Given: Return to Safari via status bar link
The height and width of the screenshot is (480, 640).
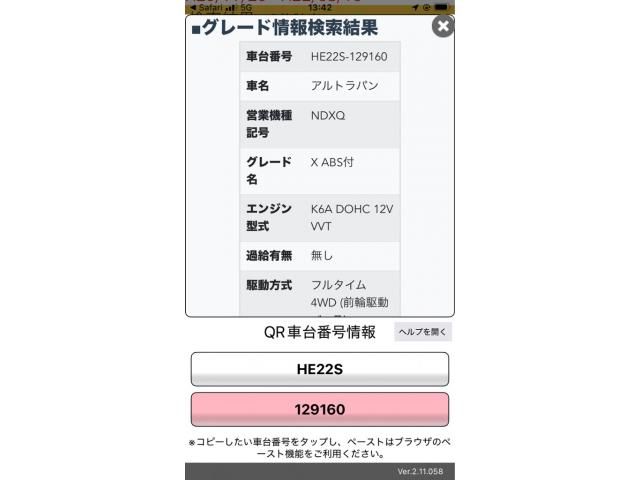Looking at the screenshot, I should 205,7.
